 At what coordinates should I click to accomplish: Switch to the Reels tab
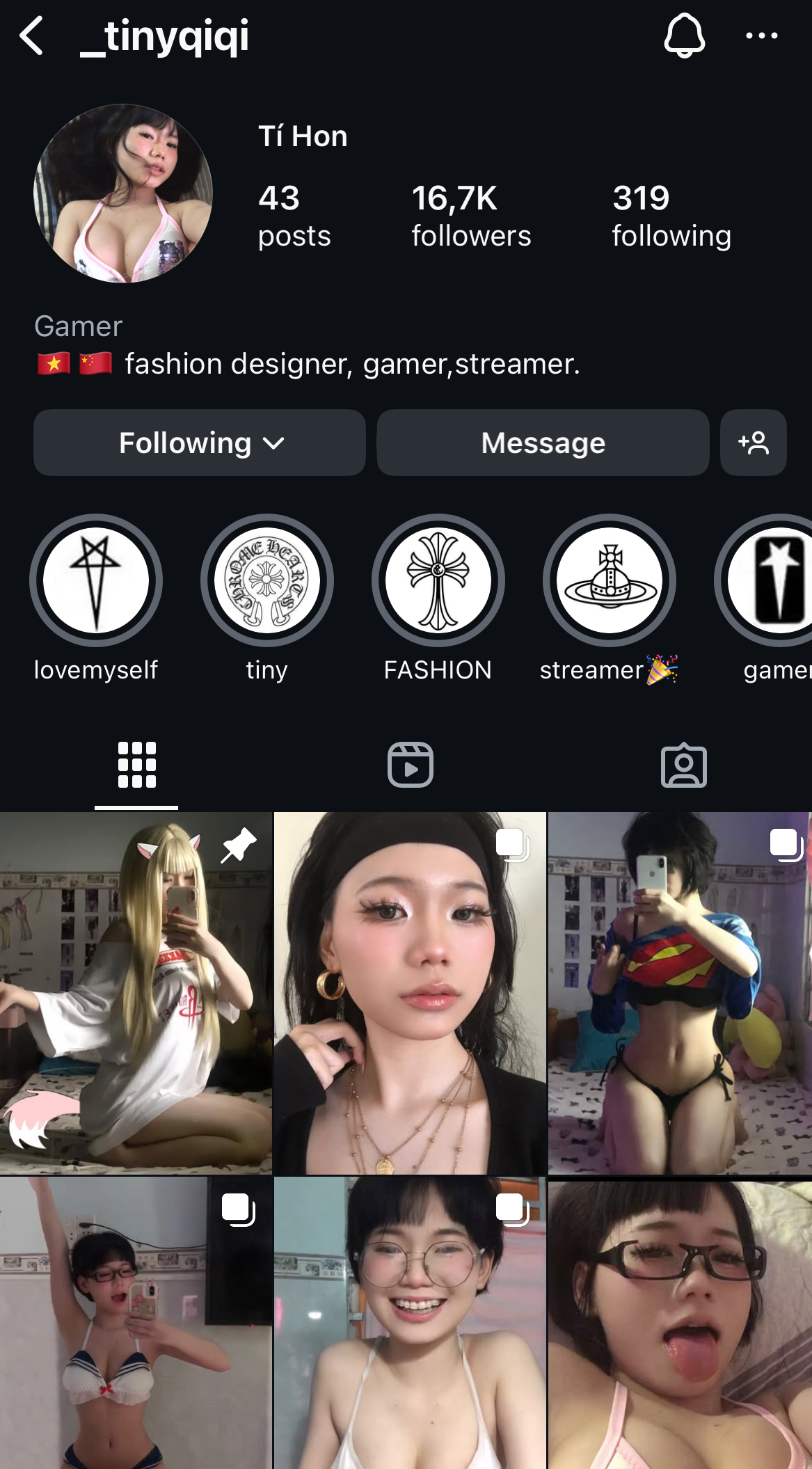point(410,765)
